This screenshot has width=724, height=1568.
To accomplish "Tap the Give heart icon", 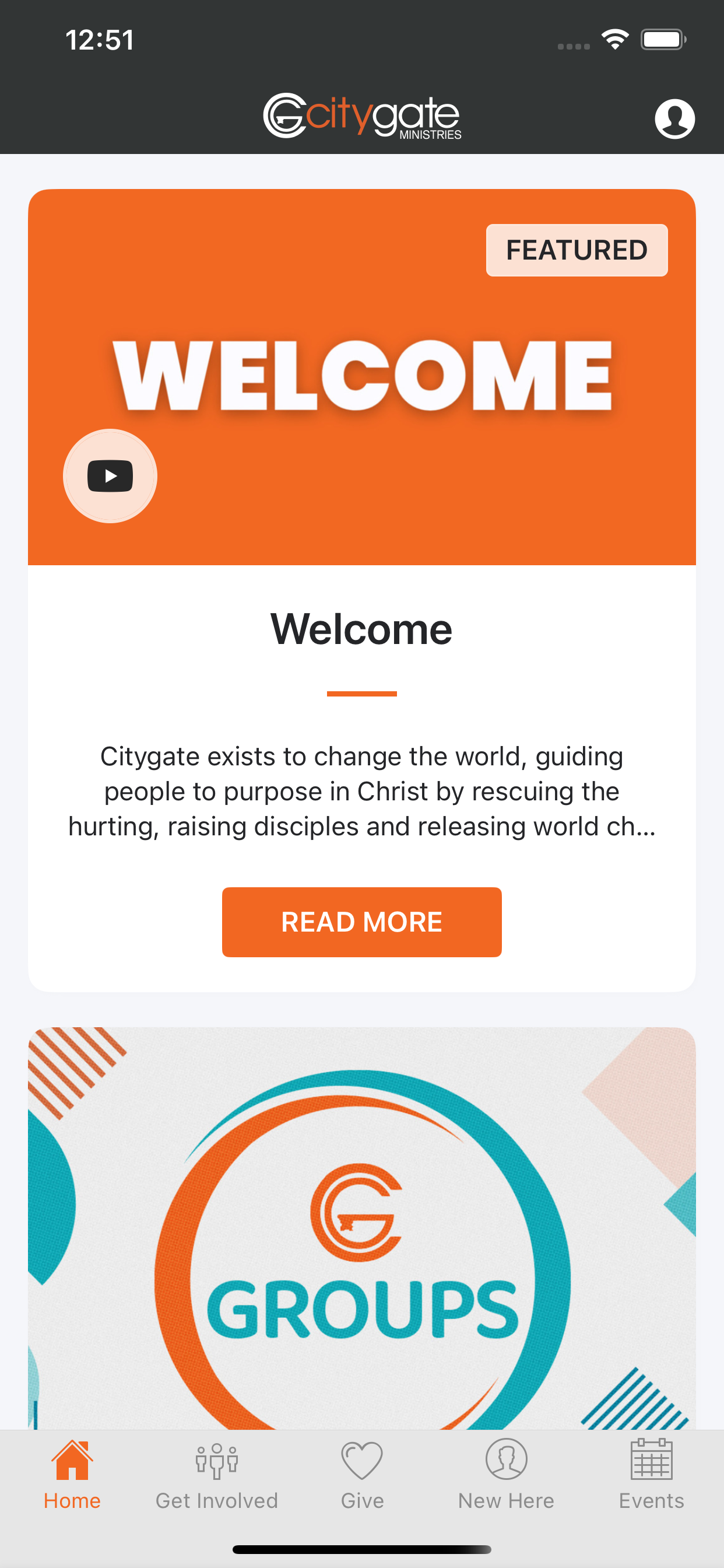I will pyautogui.click(x=361, y=1461).
